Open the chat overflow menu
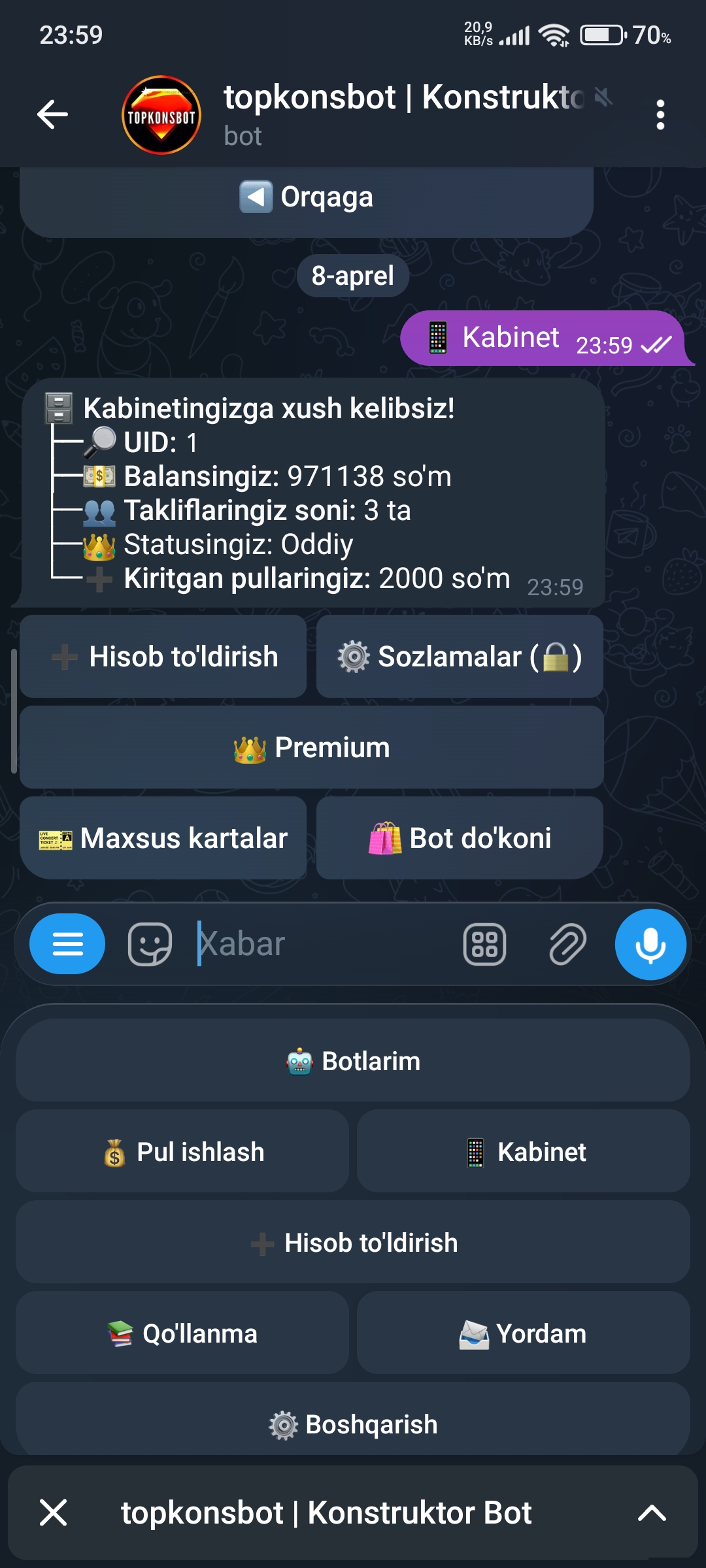 pos(660,115)
